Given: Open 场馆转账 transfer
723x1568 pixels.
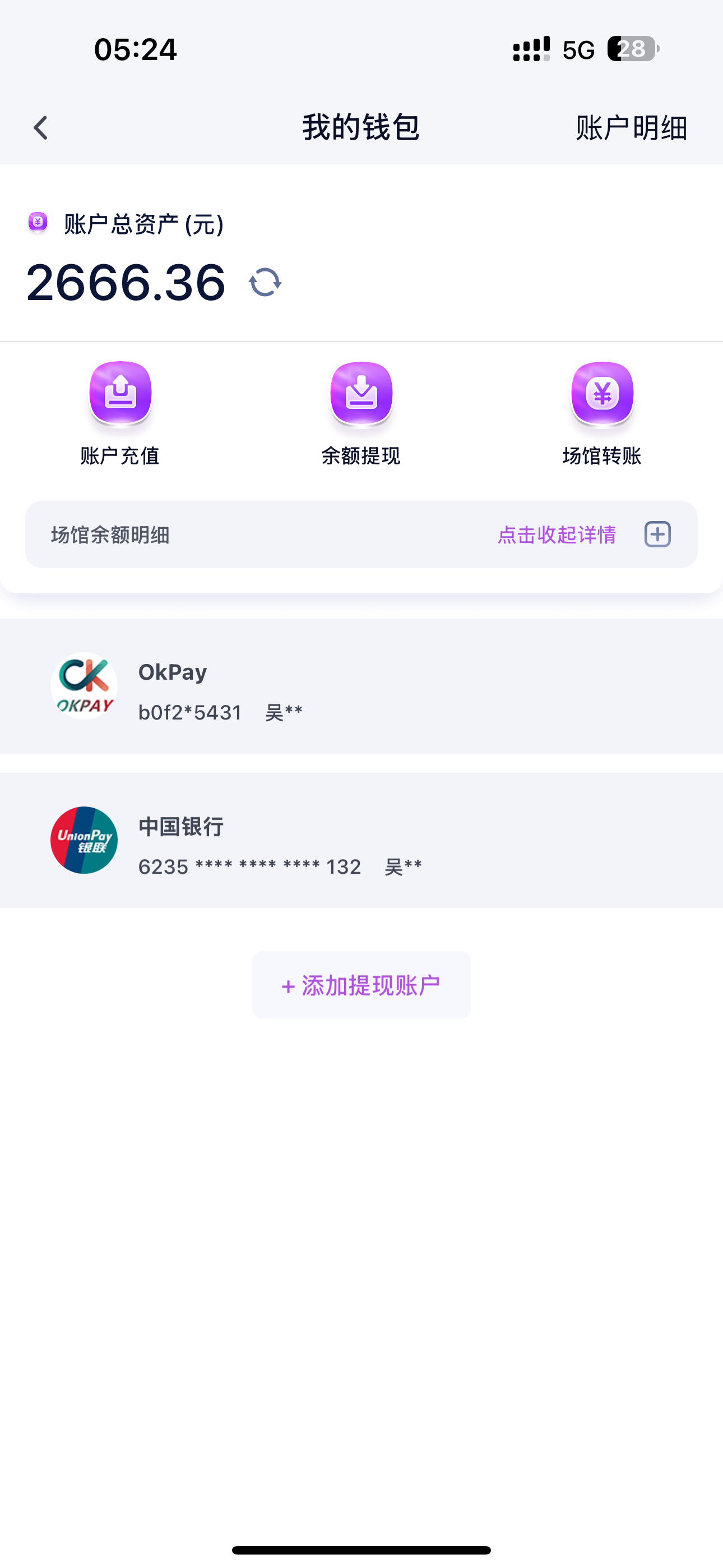Looking at the screenshot, I should tap(602, 413).
